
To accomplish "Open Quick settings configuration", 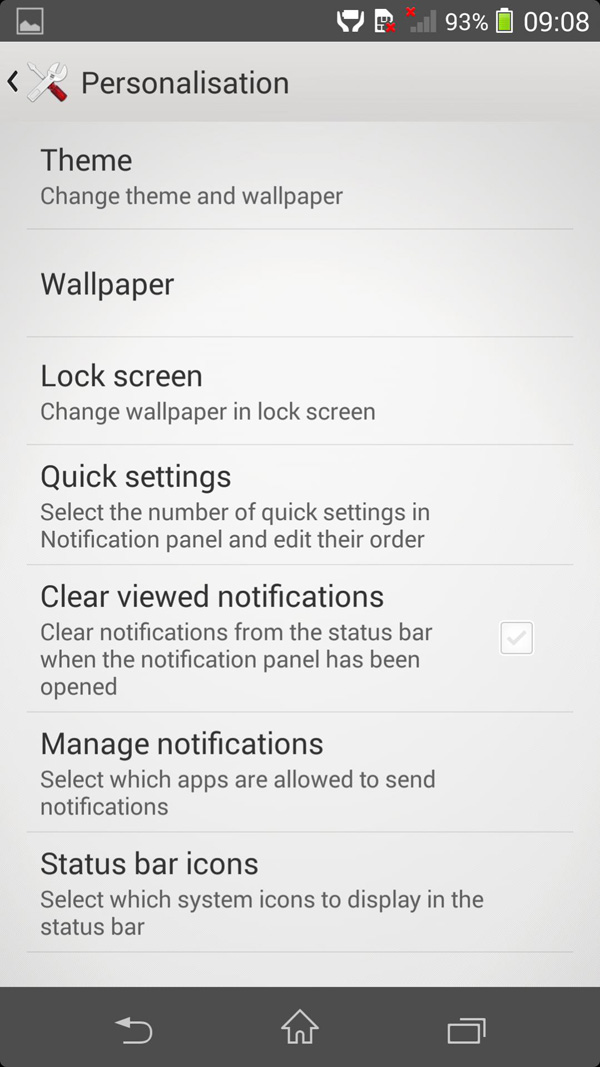I will point(300,506).
